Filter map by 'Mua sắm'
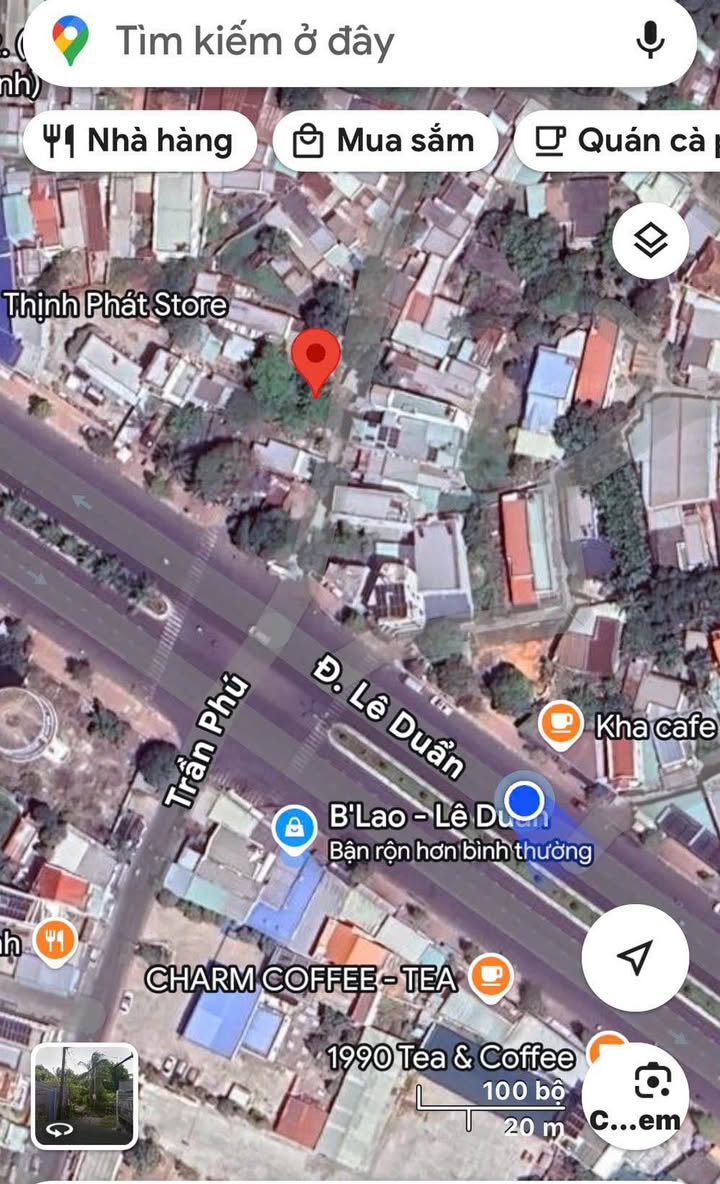The width and height of the screenshot is (720, 1184). 385,141
